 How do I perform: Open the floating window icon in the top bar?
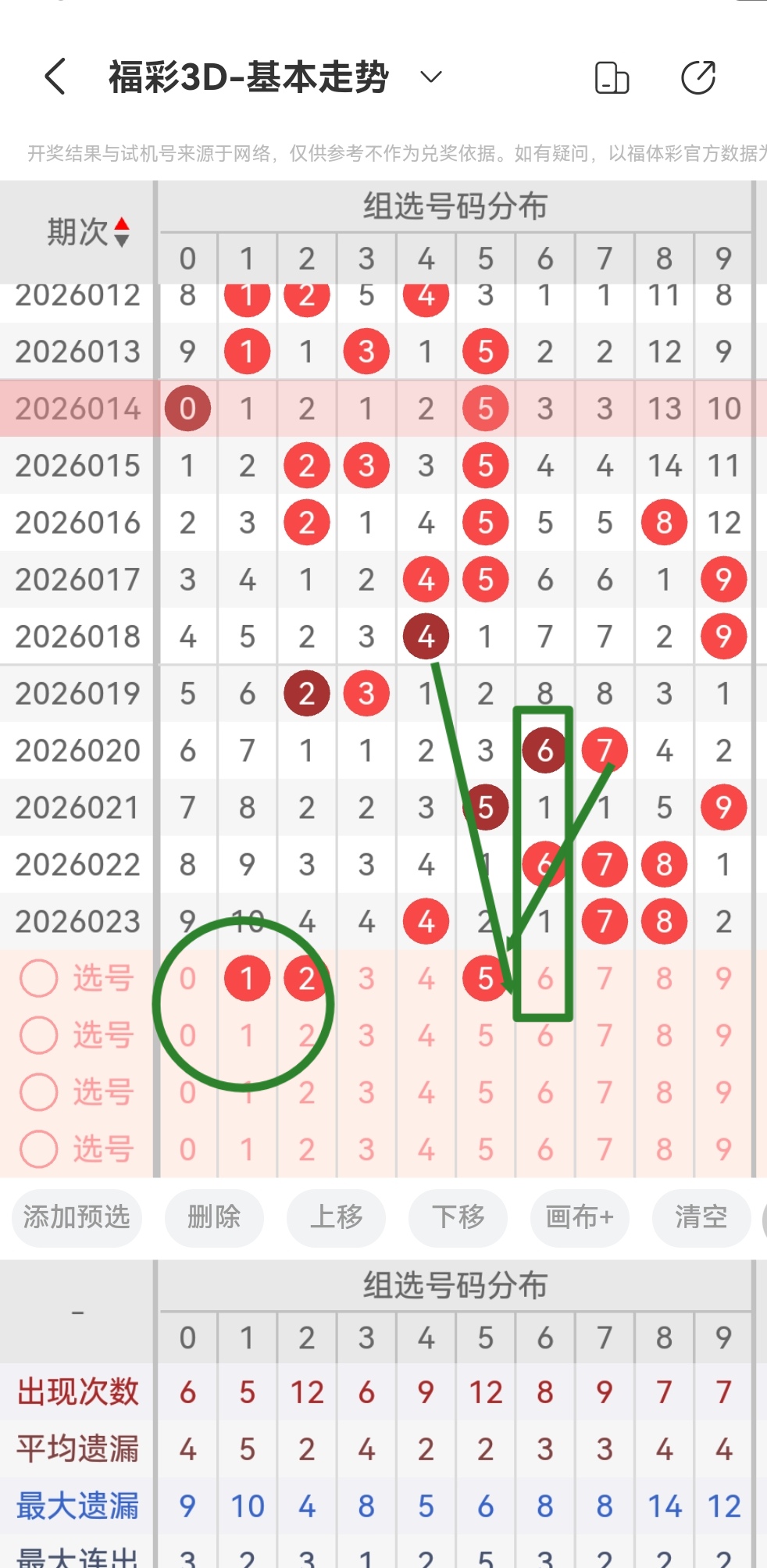[x=612, y=77]
